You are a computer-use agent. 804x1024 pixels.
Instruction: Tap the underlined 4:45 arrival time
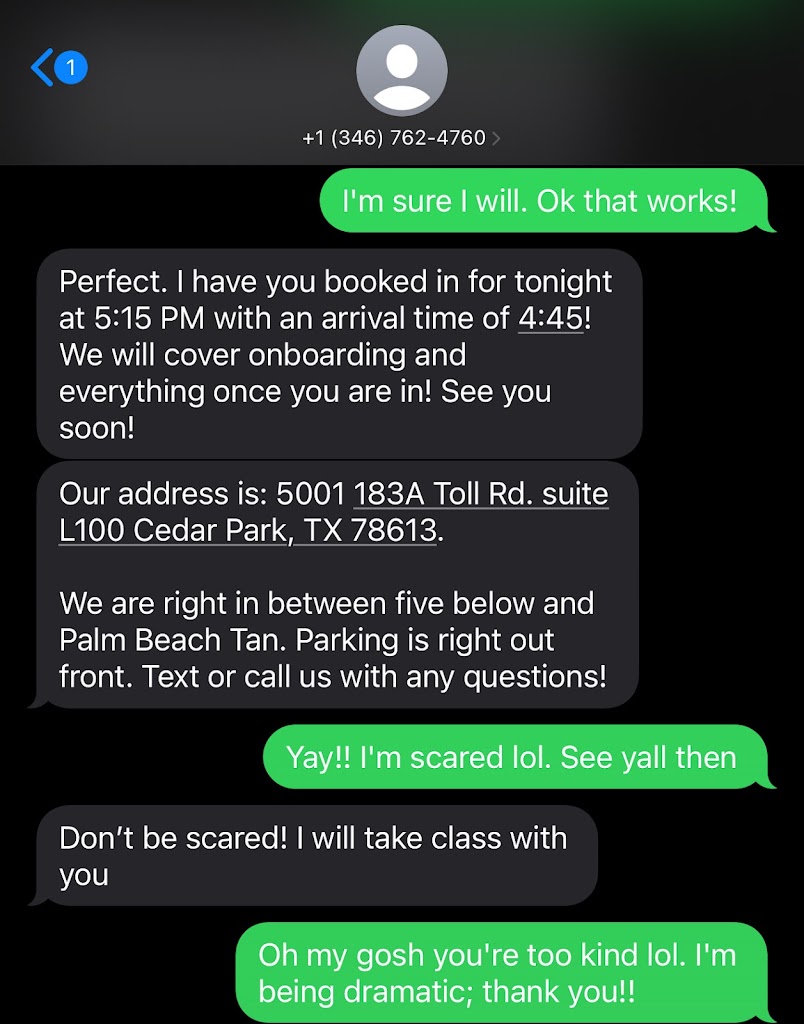pos(550,318)
